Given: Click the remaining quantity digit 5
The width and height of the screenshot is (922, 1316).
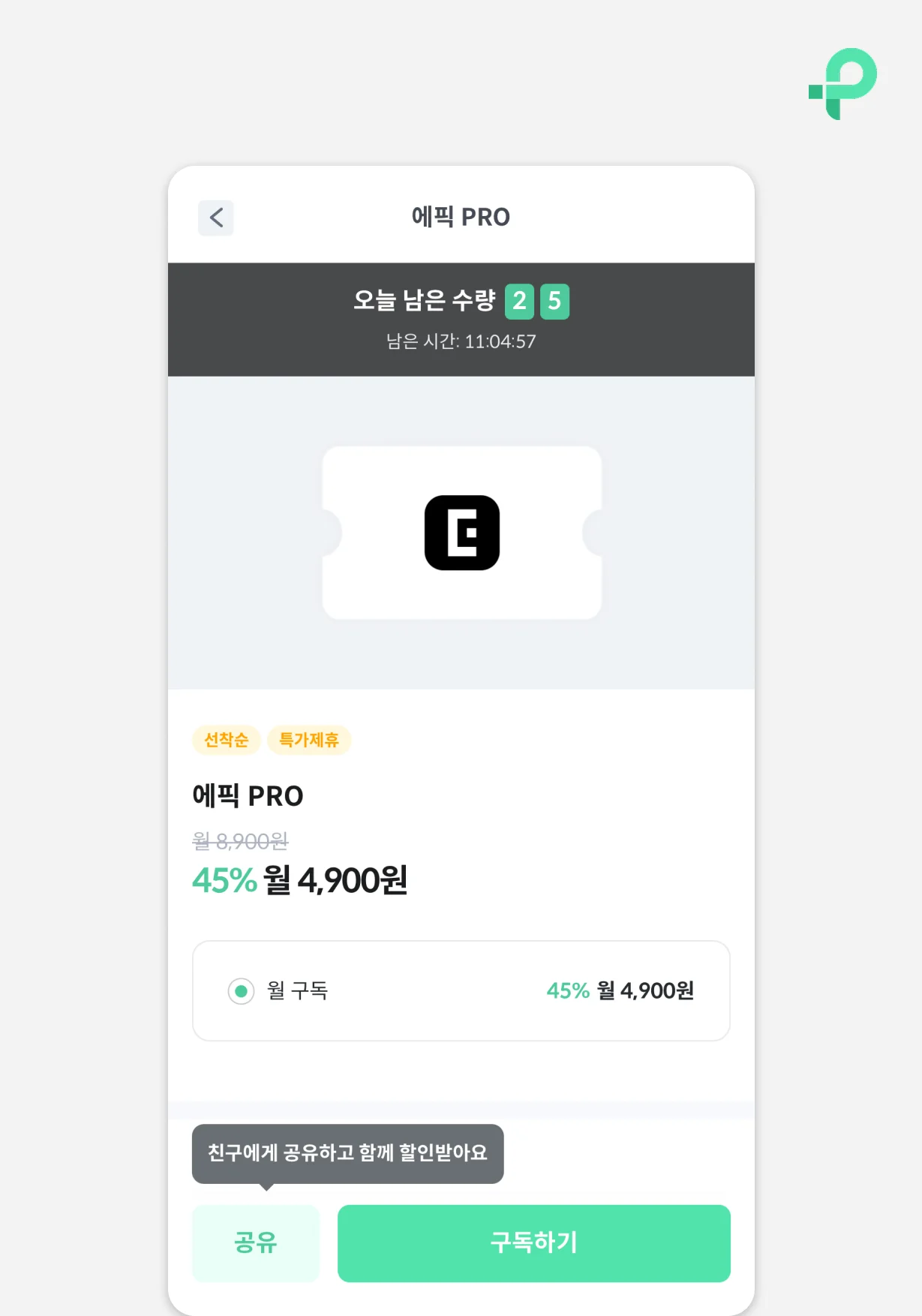Looking at the screenshot, I should pyautogui.click(x=555, y=302).
